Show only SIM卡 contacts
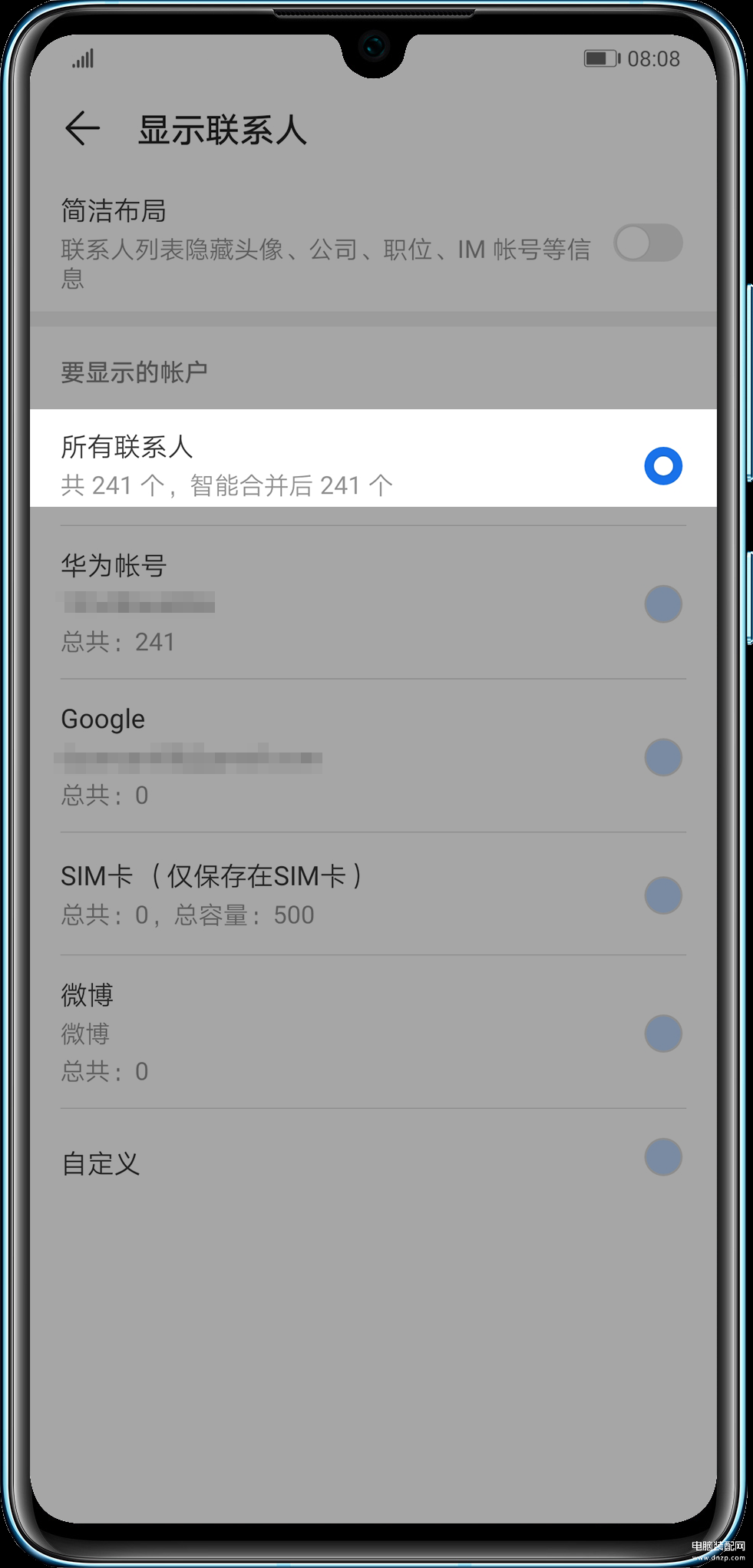The image size is (753, 1568). (663, 895)
